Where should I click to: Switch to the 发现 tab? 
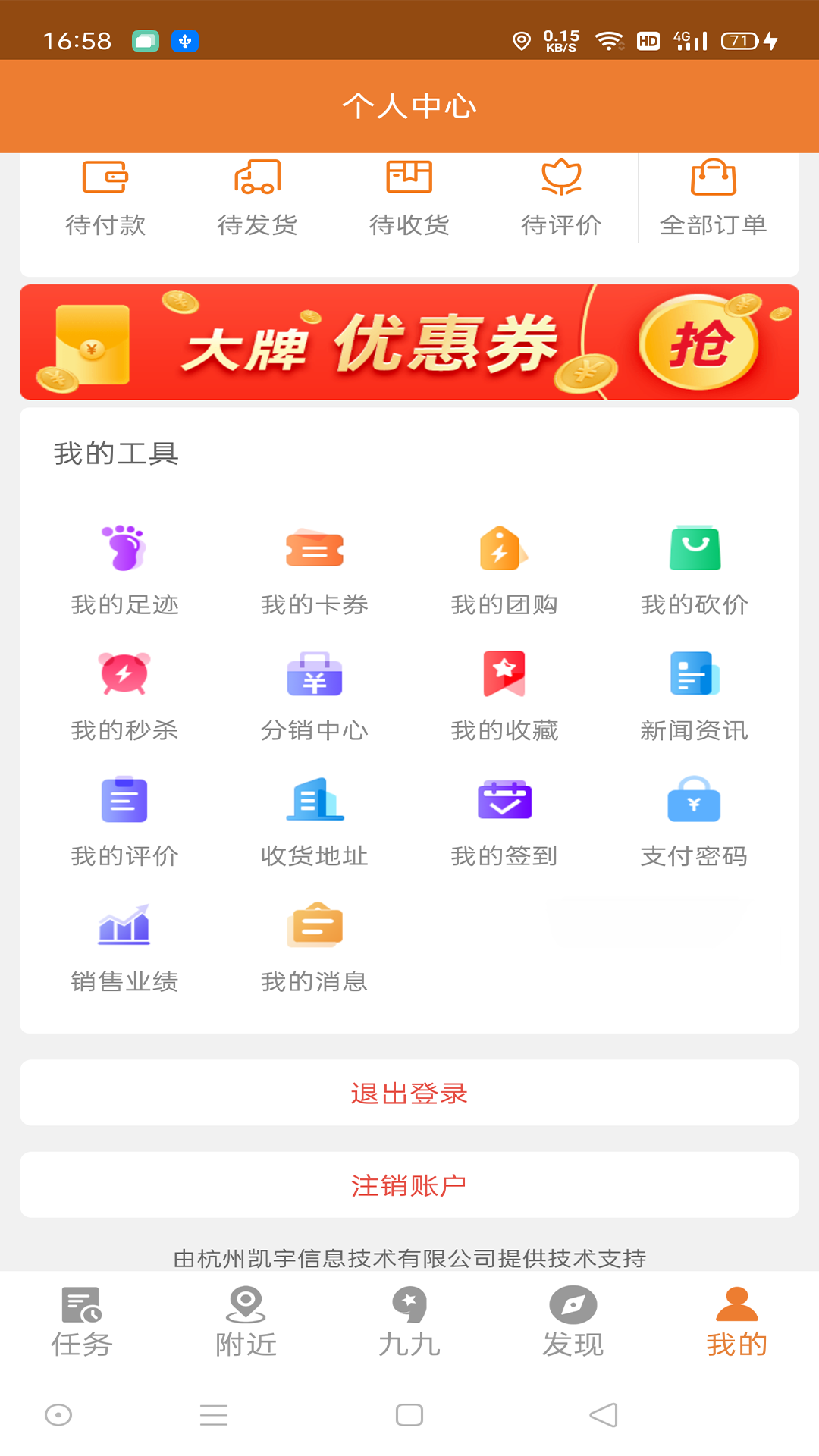click(573, 1325)
